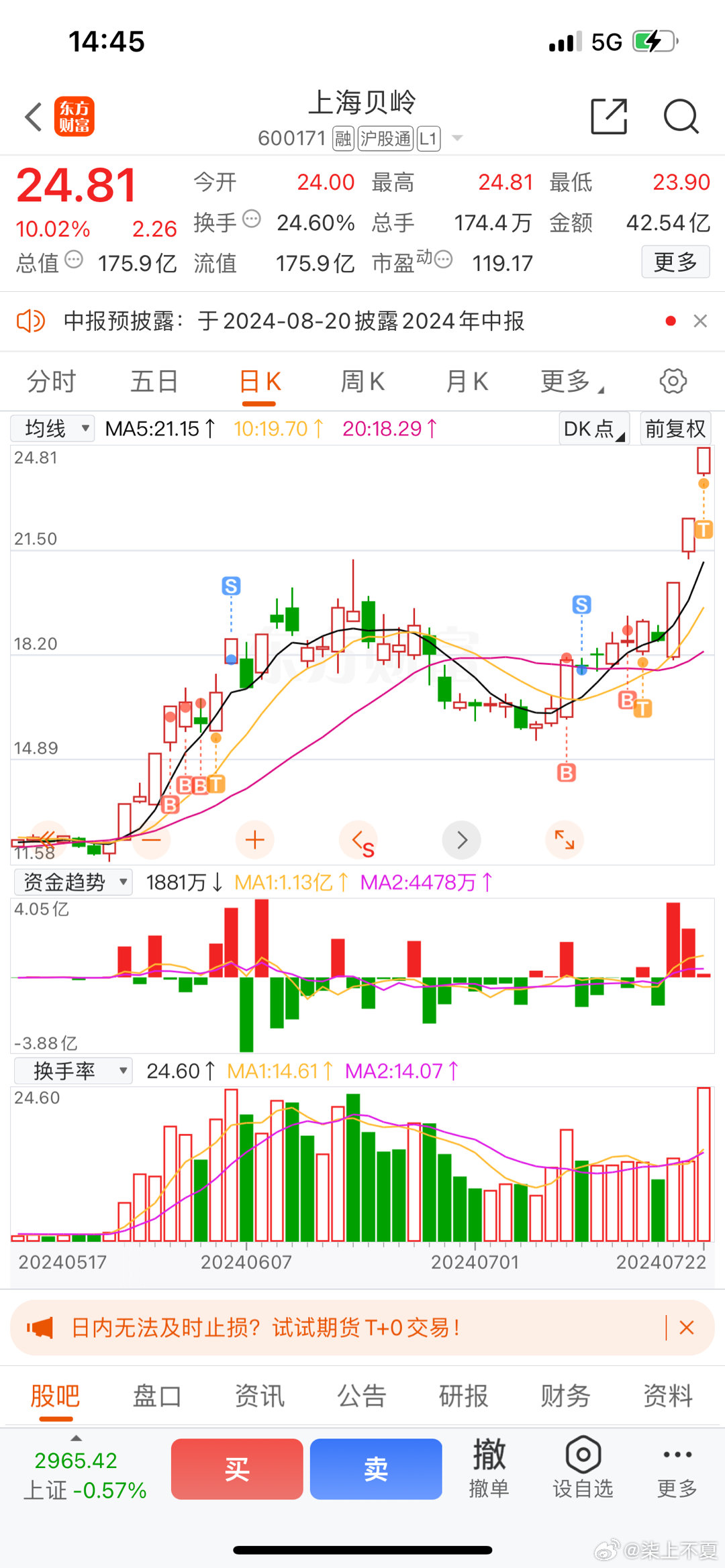The height and width of the screenshot is (1568, 725).
Task: Expand the 资金趋势 indicator dropdown
Action: point(73,882)
